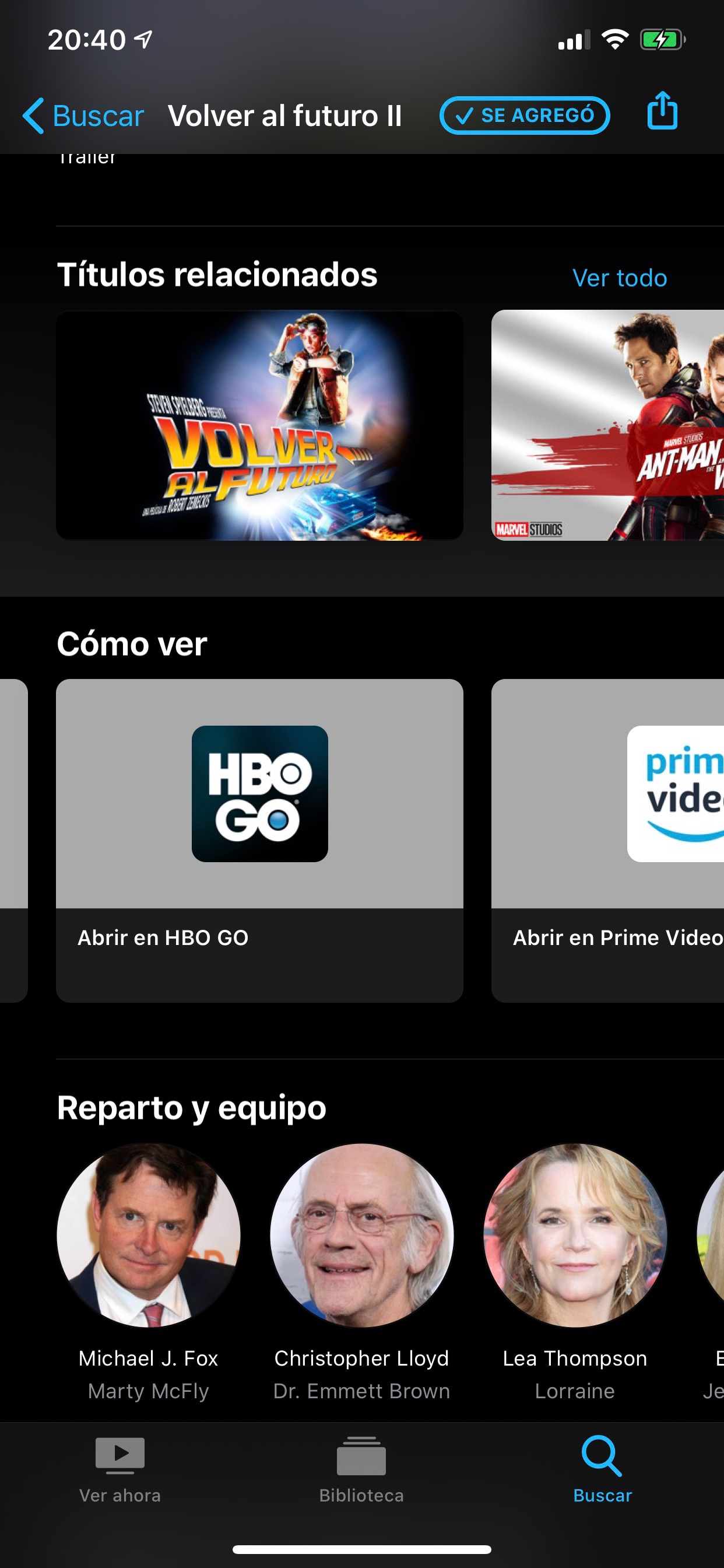View Lea Thompson's profile
The height and width of the screenshot is (1568, 724).
click(575, 1235)
